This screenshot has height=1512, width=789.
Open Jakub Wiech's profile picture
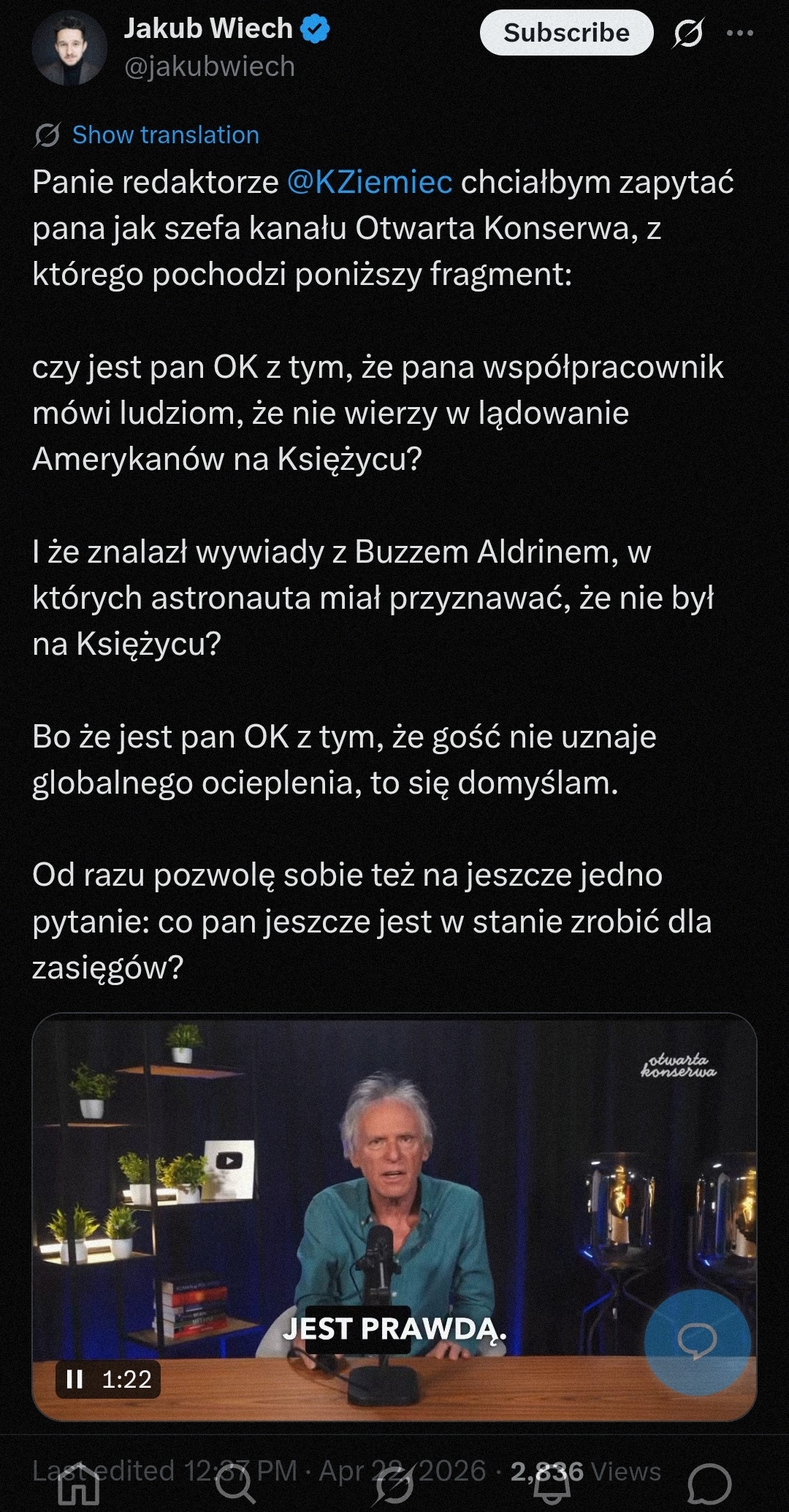(69, 48)
